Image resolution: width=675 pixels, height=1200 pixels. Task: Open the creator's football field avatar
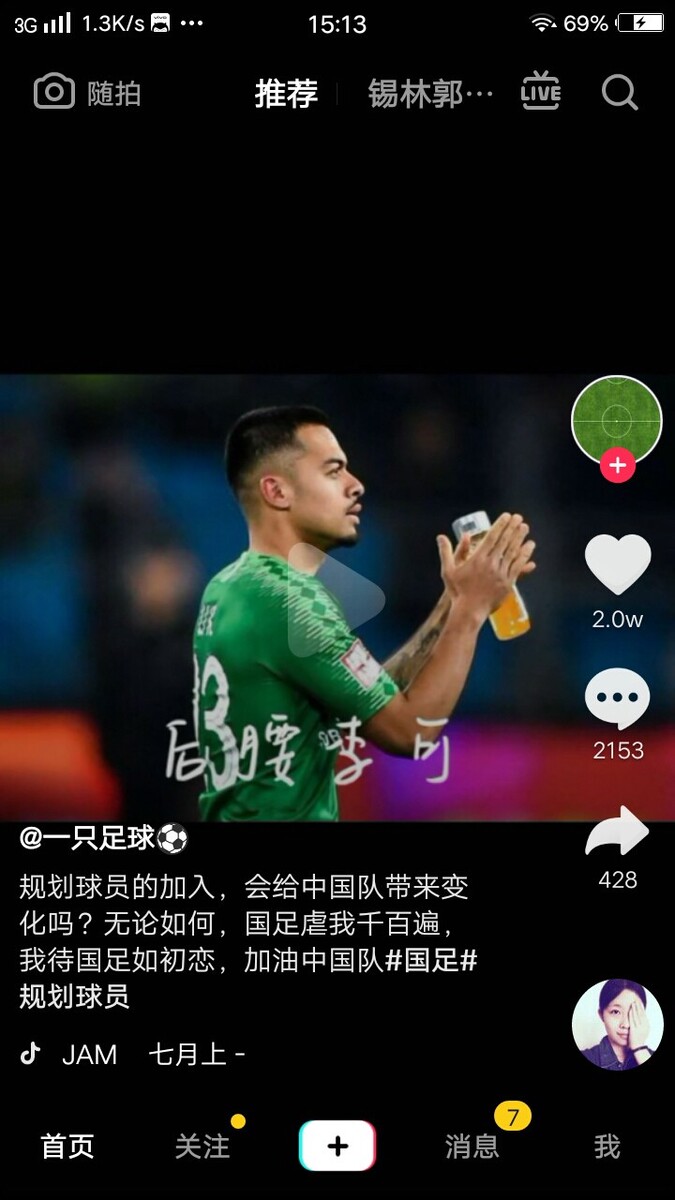(617, 420)
